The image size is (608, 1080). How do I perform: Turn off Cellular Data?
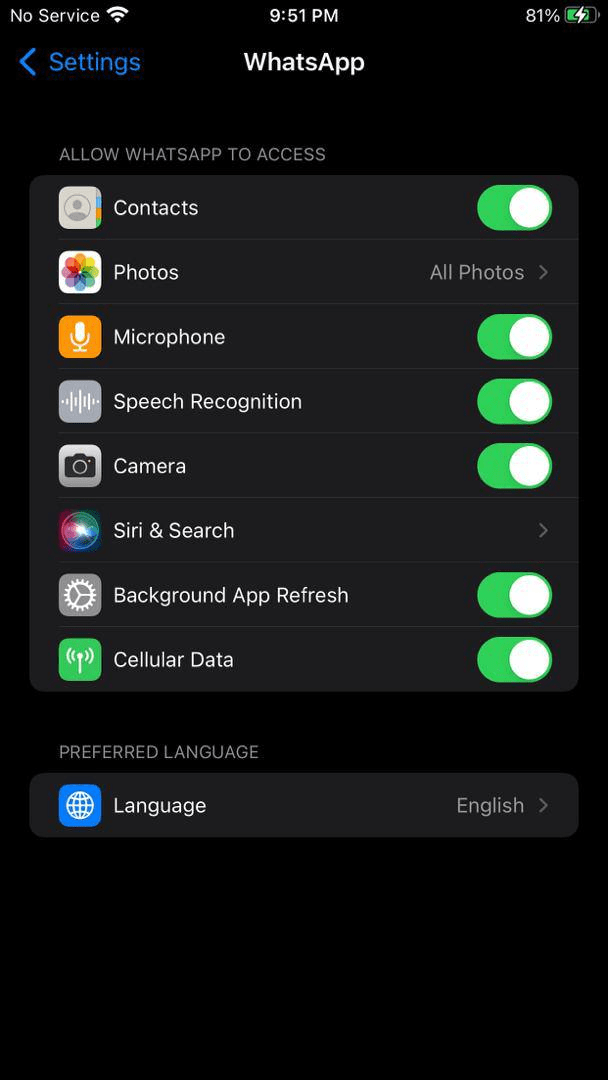pos(514,660)
